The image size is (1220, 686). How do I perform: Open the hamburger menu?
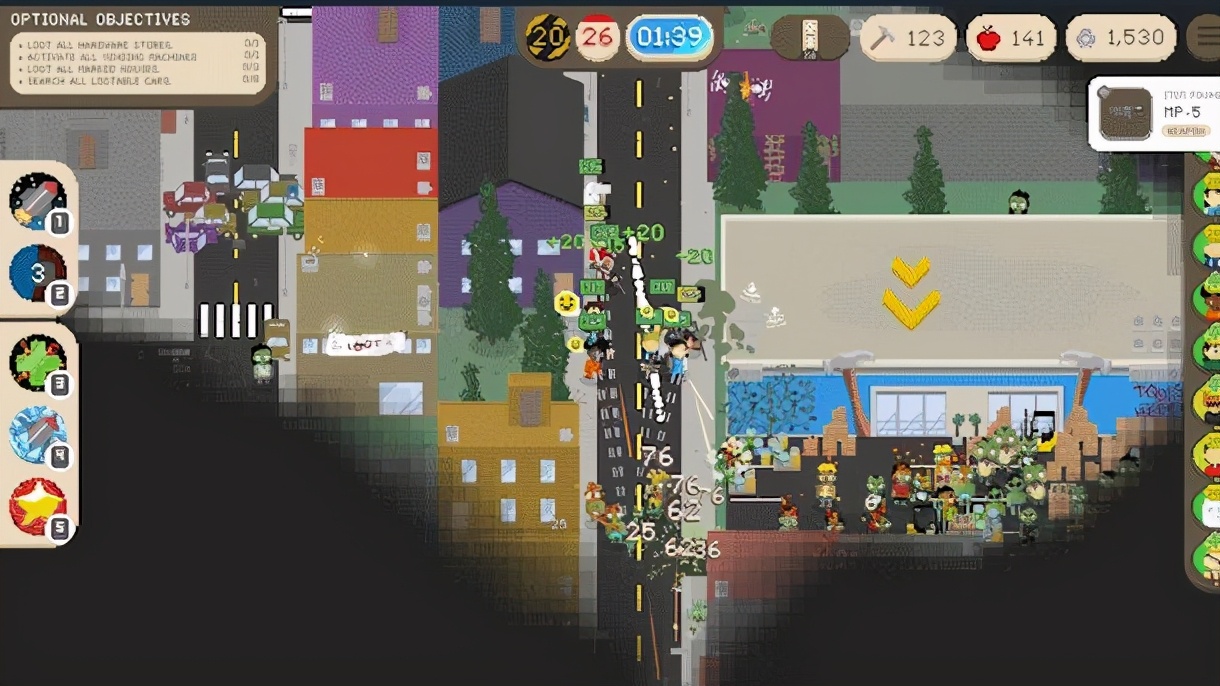tap(1204, 38)
